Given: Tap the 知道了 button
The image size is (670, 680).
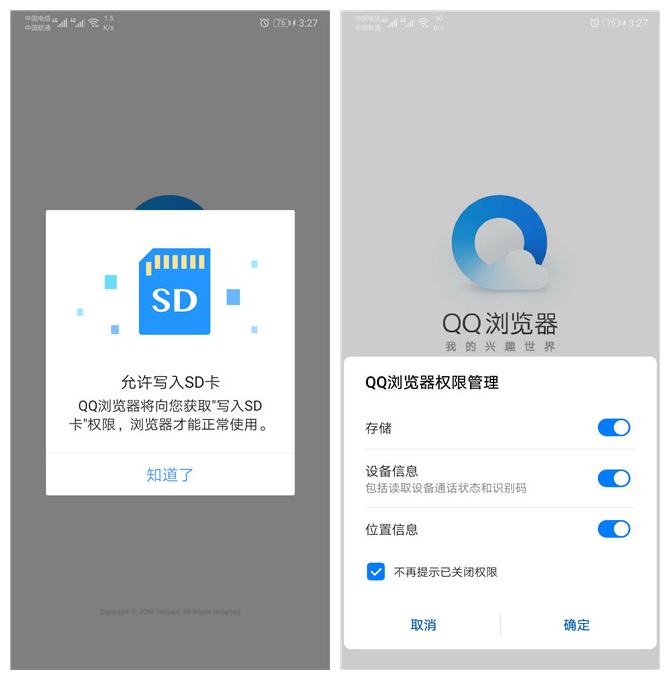Looking at the screenshot, I should [x=170, y=475].
